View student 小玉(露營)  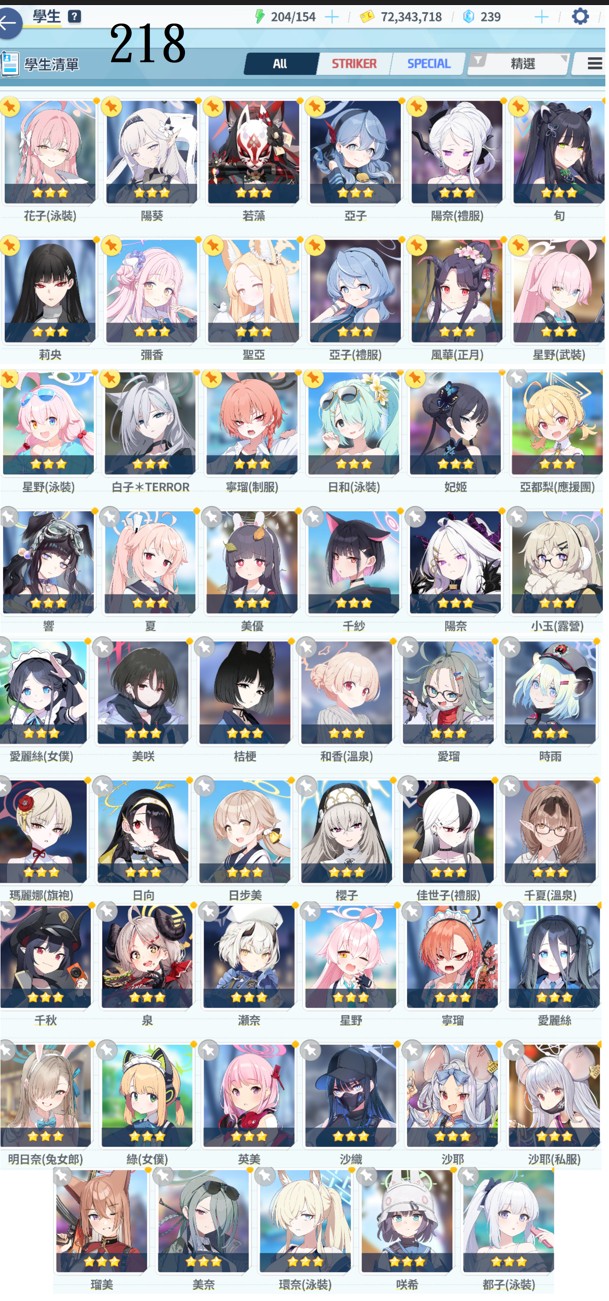[558, 560]
